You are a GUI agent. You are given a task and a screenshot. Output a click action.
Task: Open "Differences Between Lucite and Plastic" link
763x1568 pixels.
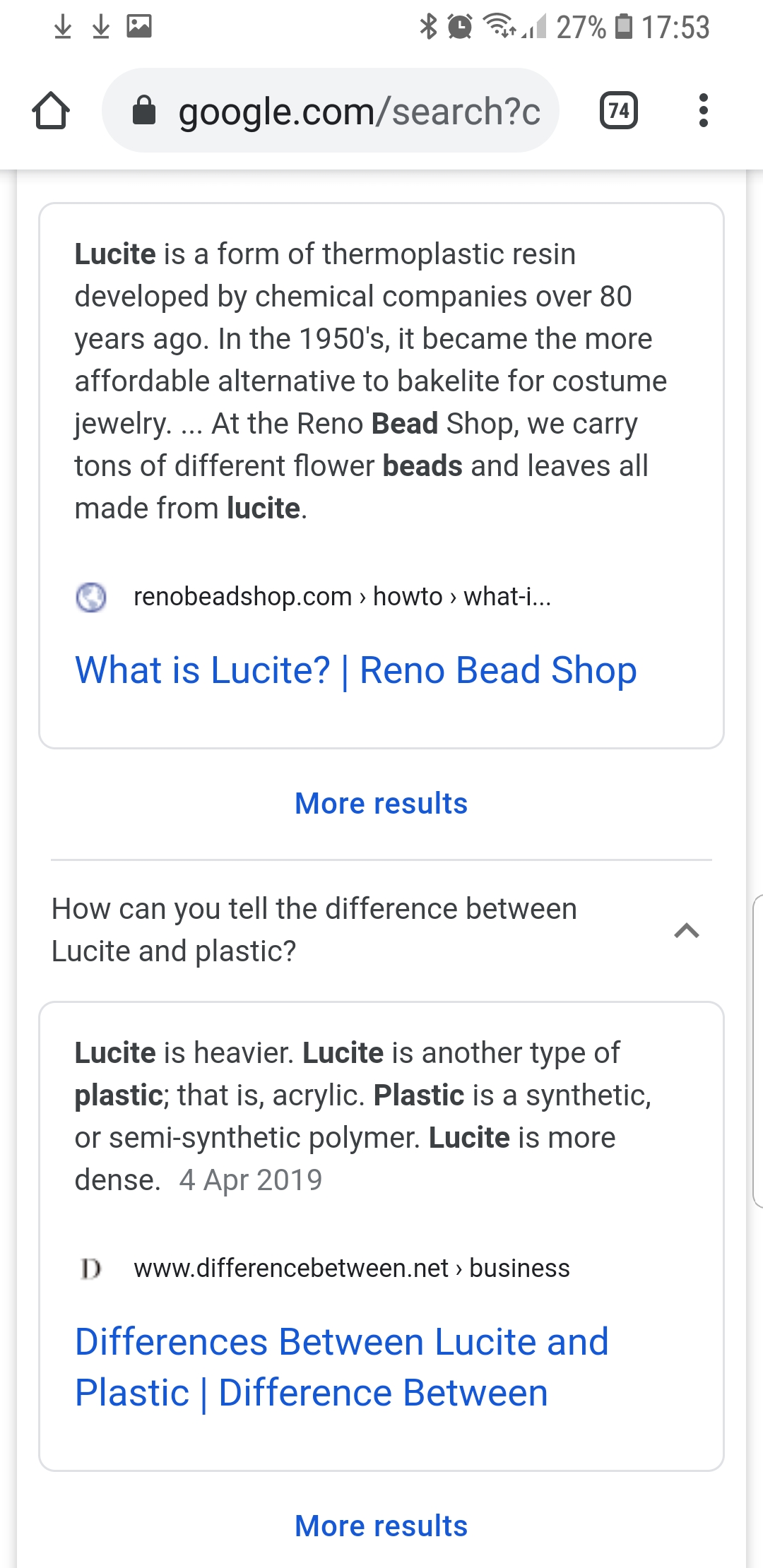click(341, 1367)
